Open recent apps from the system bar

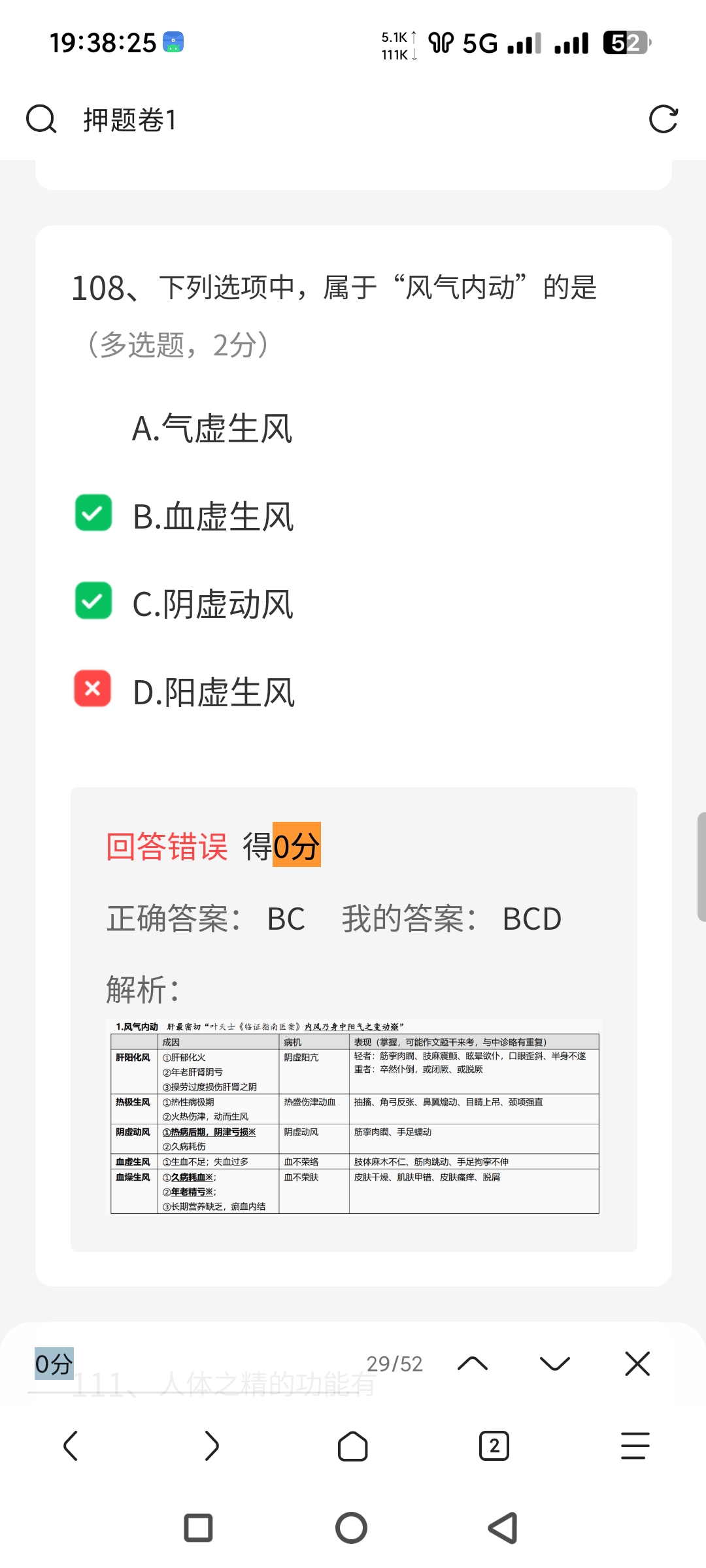click(198, 1528)
